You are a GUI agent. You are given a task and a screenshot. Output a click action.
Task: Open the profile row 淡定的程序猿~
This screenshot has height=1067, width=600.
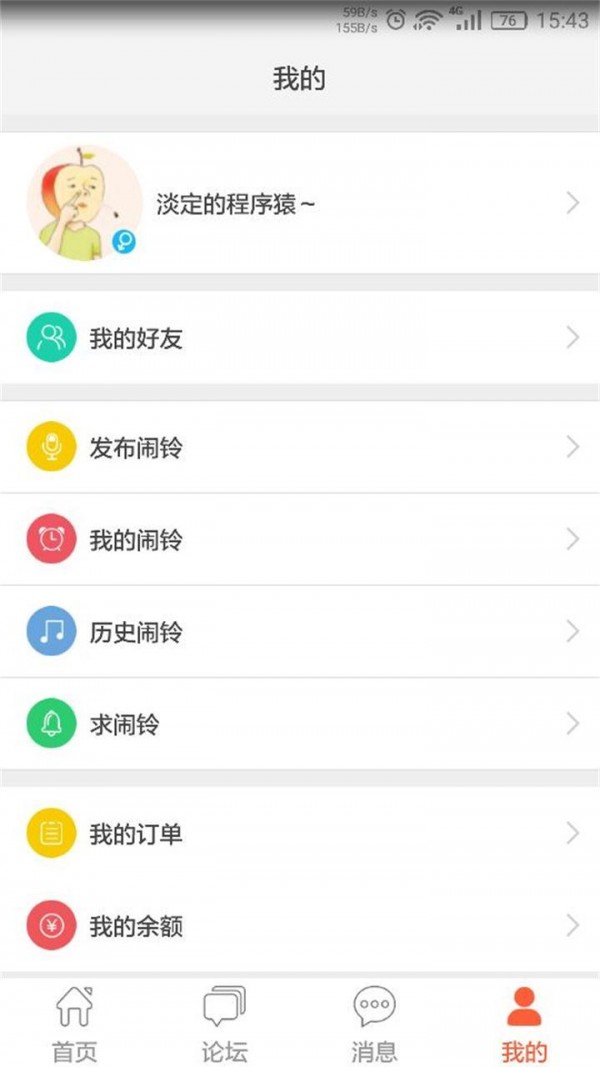tap(300, 203)
